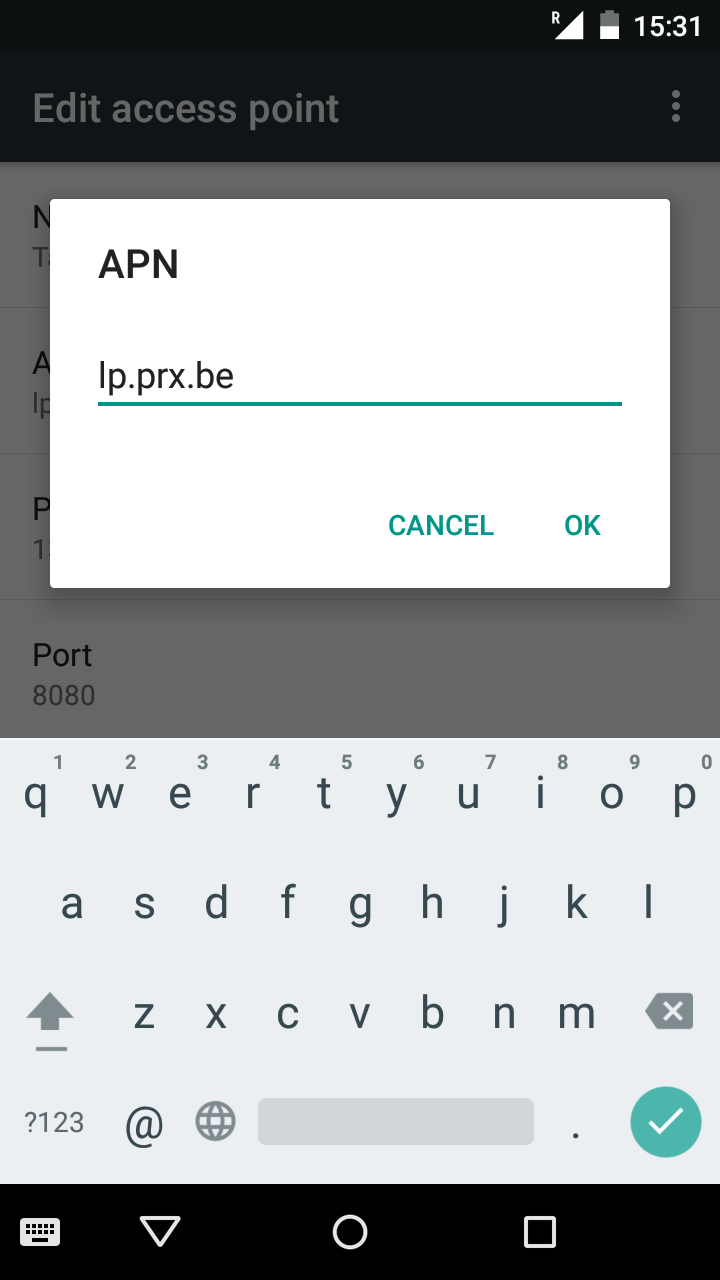
Task: Switch keyboard language with the globe key
Action: 215,1121
